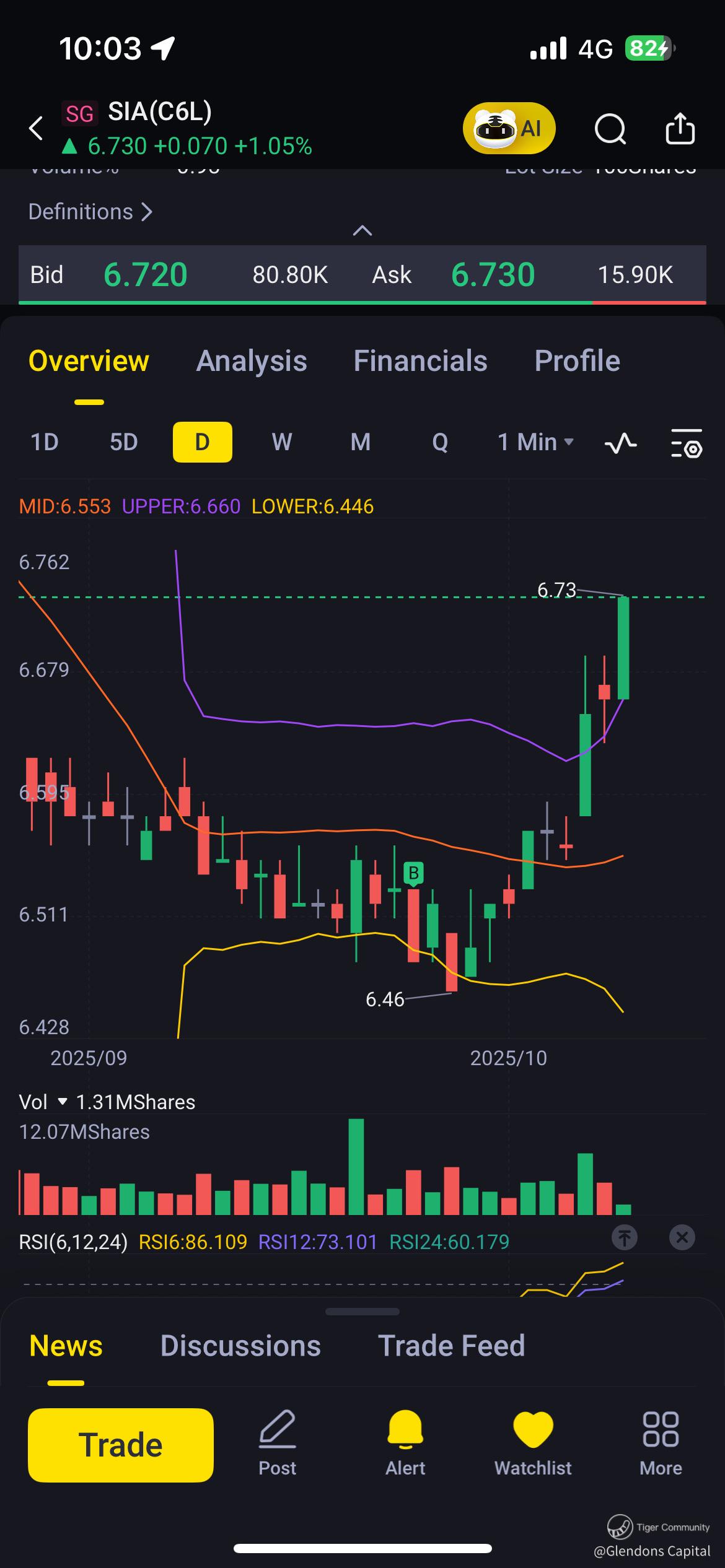725x1568 pixels.
Task: Open chart display settings icon
Action: 686,443
